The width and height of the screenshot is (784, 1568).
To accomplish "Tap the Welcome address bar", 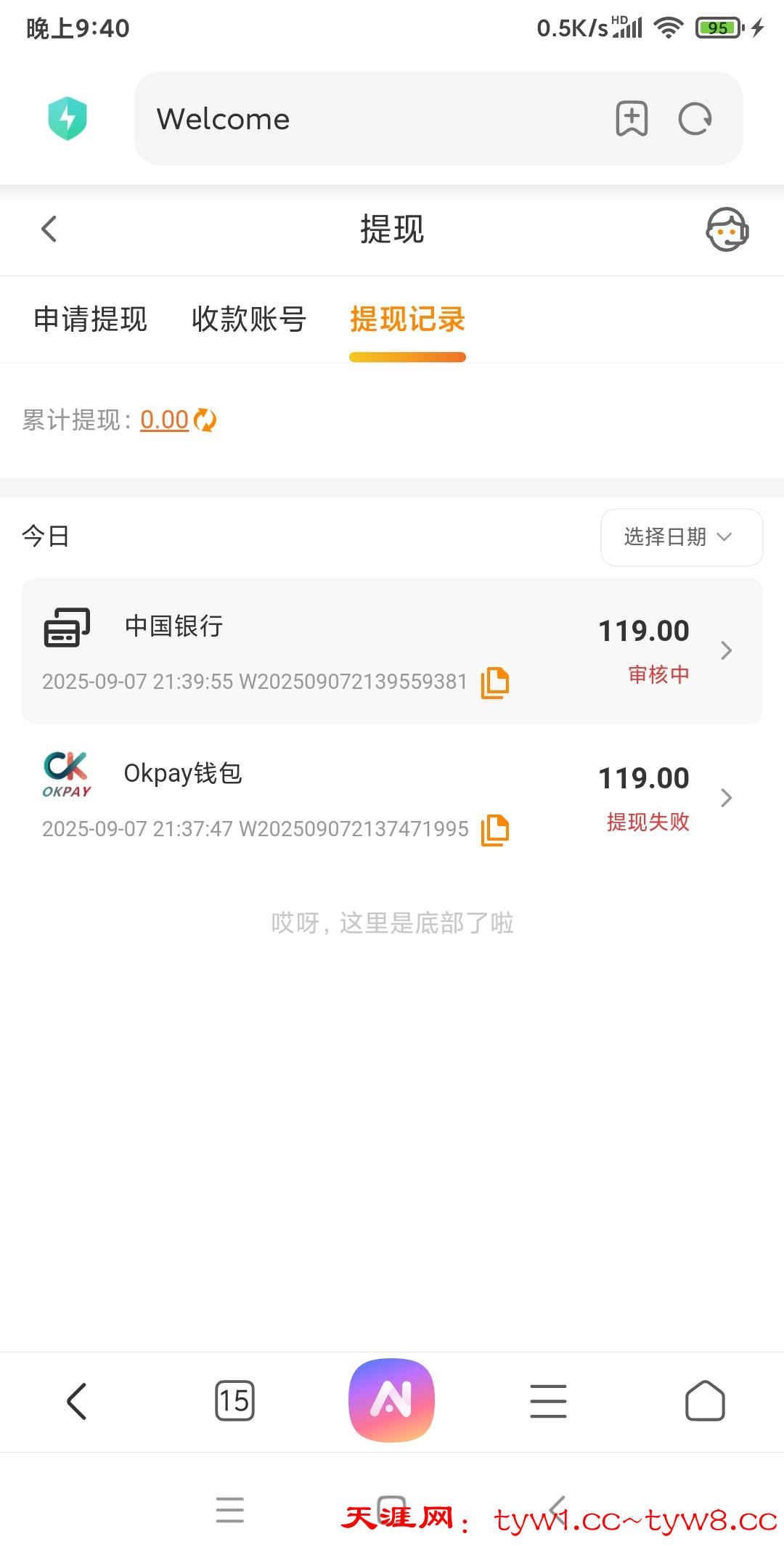I will (x=363, y=119).
